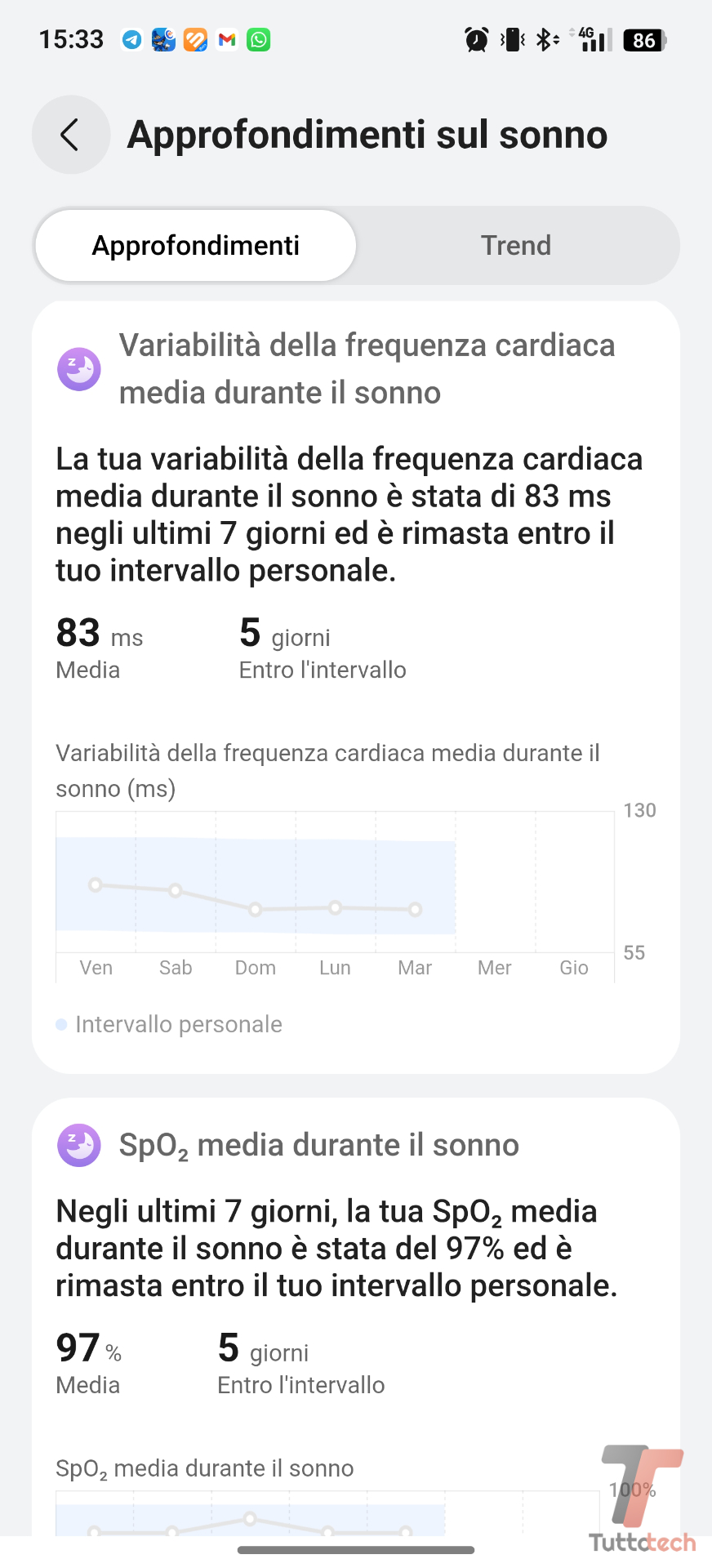Screen dimensions: 712x1568
Task: Go back from Approfondimenti sul sonno
Action: coord(71,135)
